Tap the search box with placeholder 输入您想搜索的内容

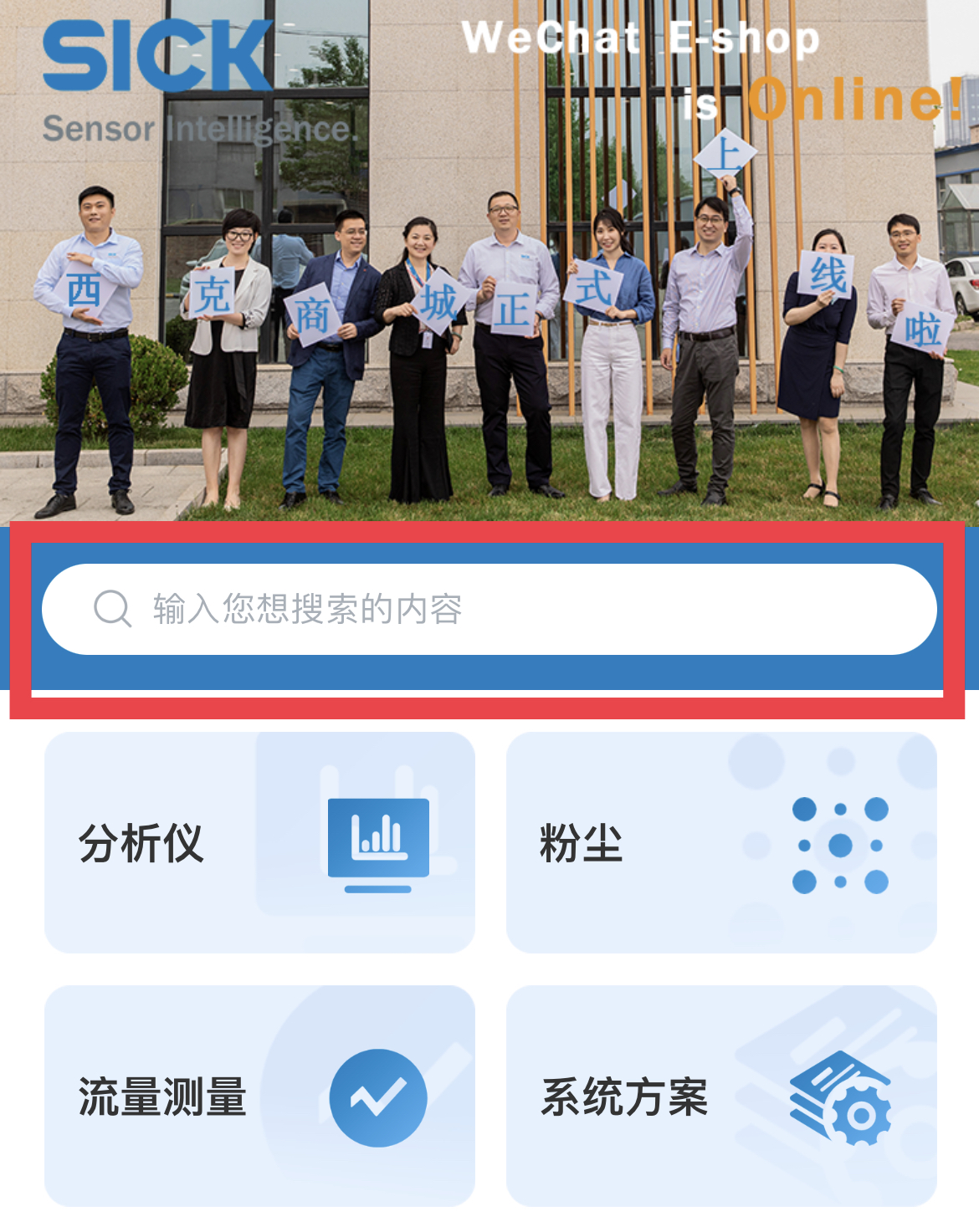489,609
